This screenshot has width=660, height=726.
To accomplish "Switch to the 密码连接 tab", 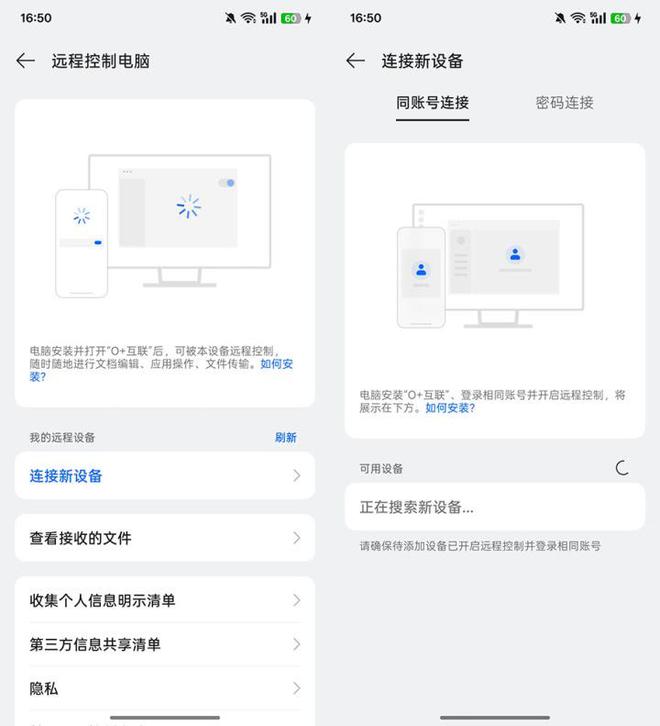I will 564,102.
